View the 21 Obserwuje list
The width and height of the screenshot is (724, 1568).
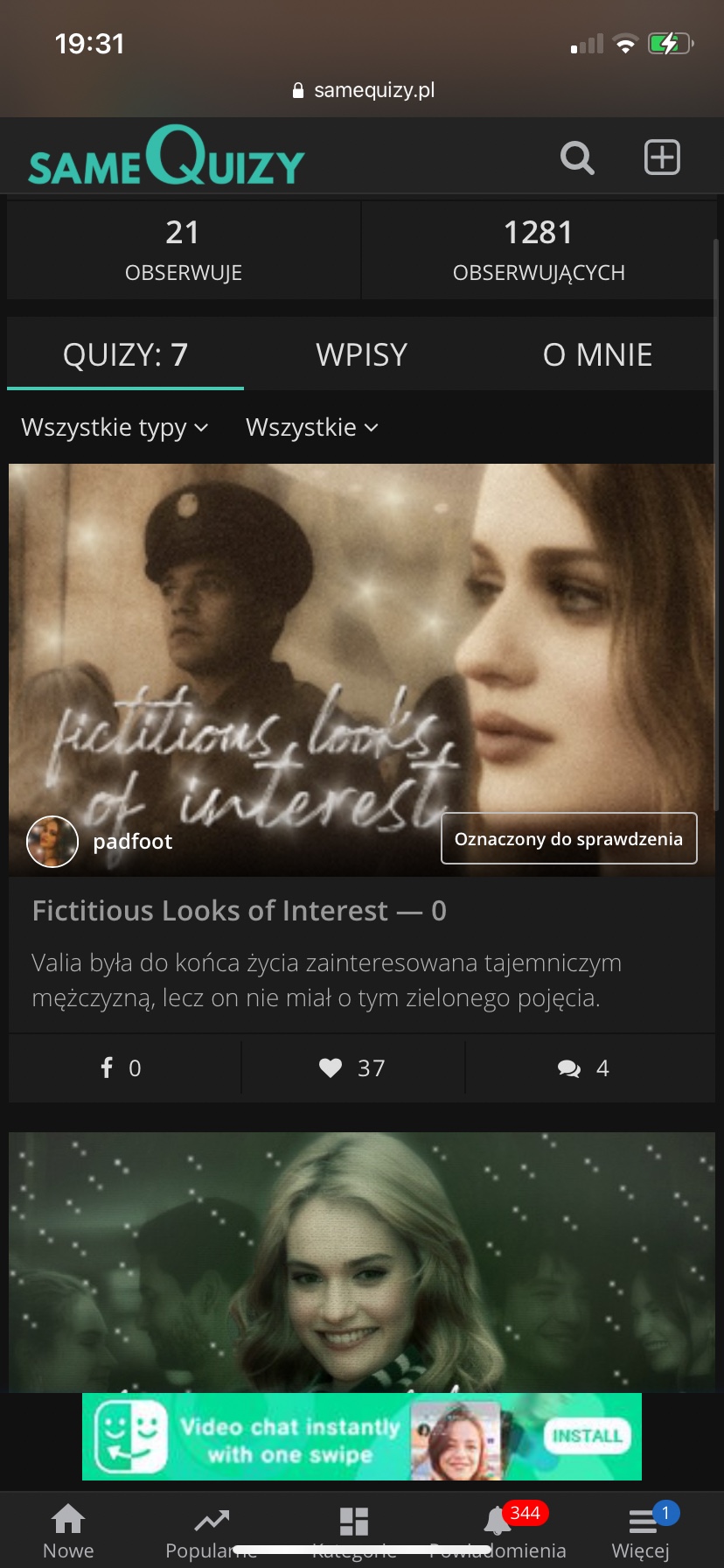click(x=184, y=249)
